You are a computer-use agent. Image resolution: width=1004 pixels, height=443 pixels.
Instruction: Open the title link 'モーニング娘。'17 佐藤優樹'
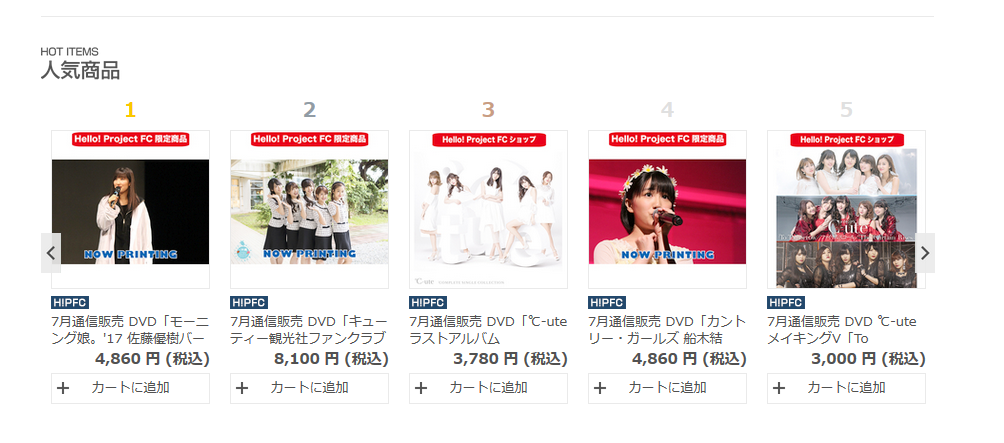(130, 330)
